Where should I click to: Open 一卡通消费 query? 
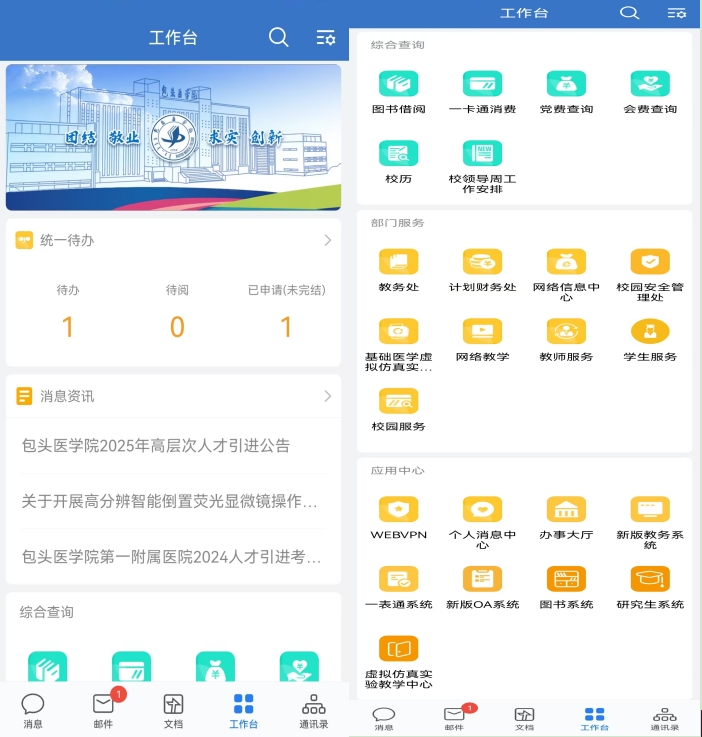[x=482, y=92]
